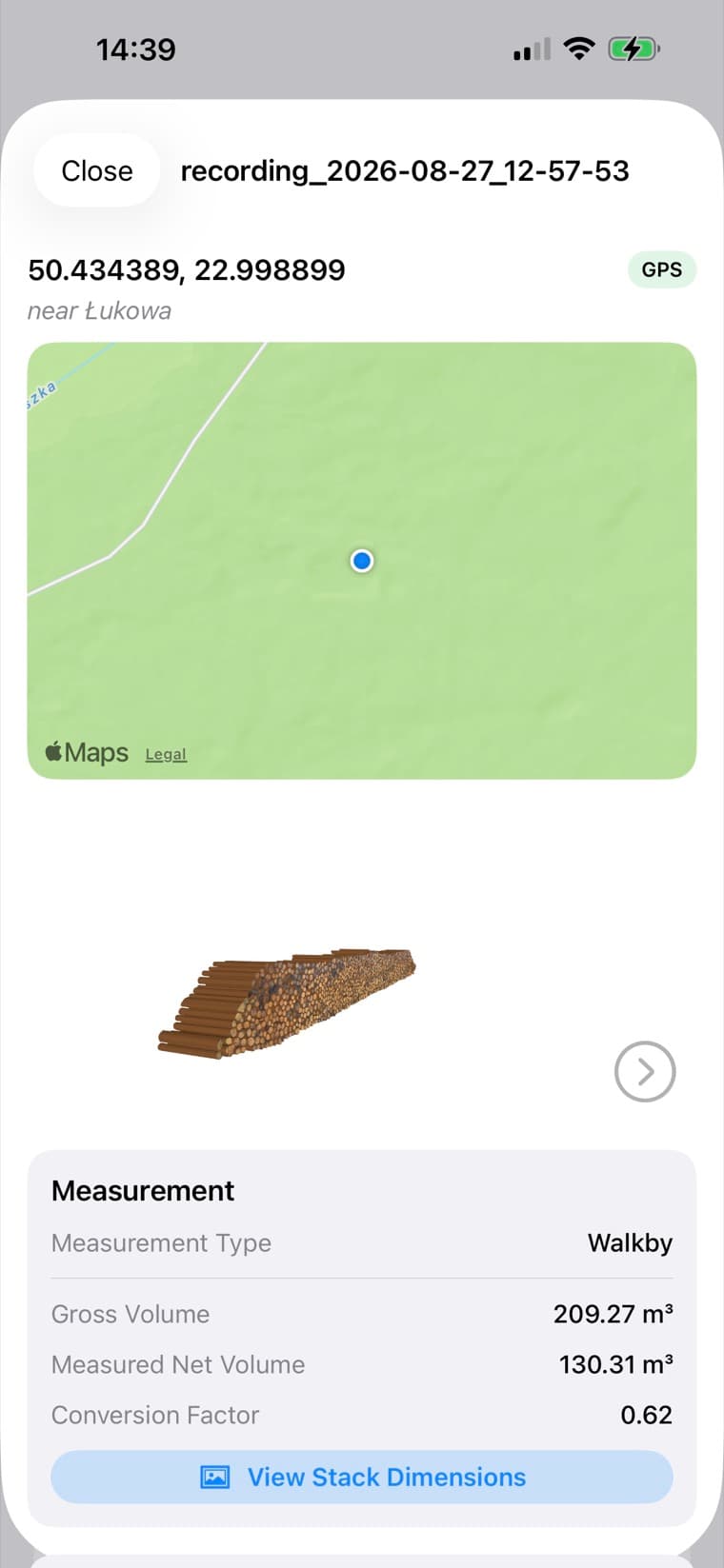The width and height of the screenshot is (724, 1568).
Task: Open the Legal link on the map
Action: [x=166, y=754]
